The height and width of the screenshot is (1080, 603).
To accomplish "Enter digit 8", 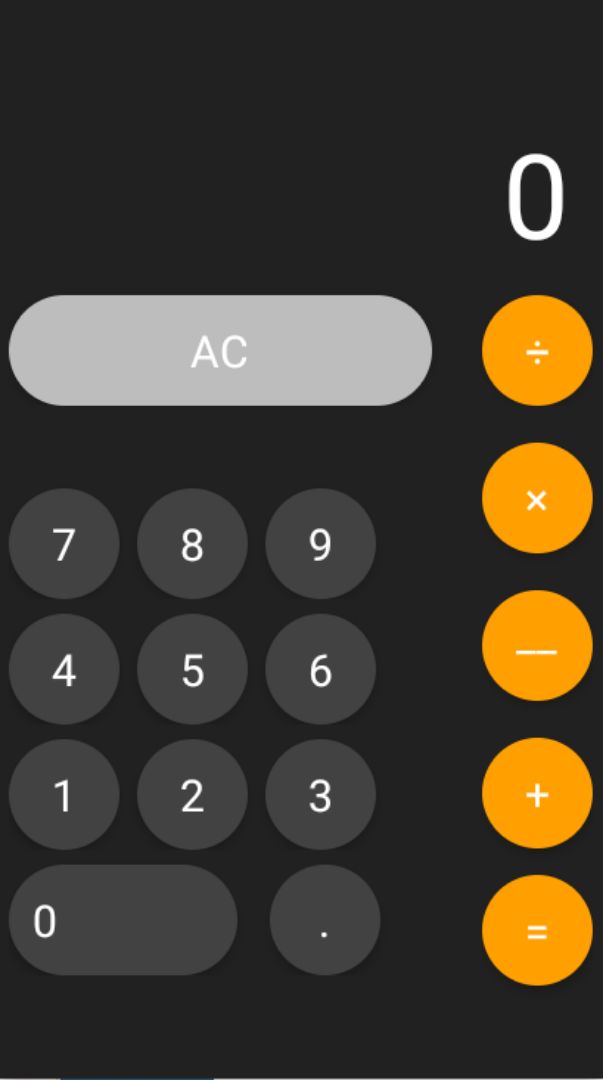I will (x=192, y=544).
